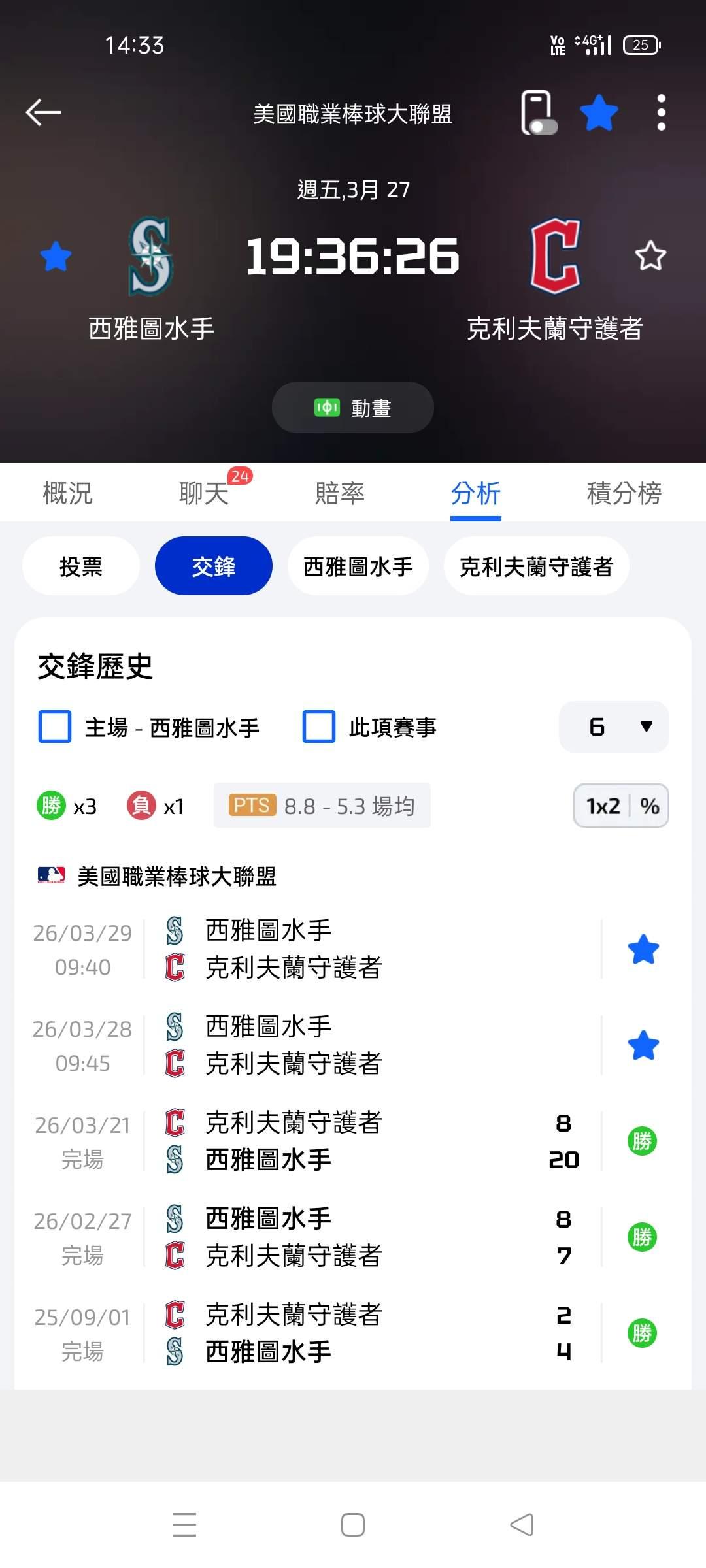706x1568 pixels.
Task: Go back using the top-left arrow
Action: (x=43, y=112)
